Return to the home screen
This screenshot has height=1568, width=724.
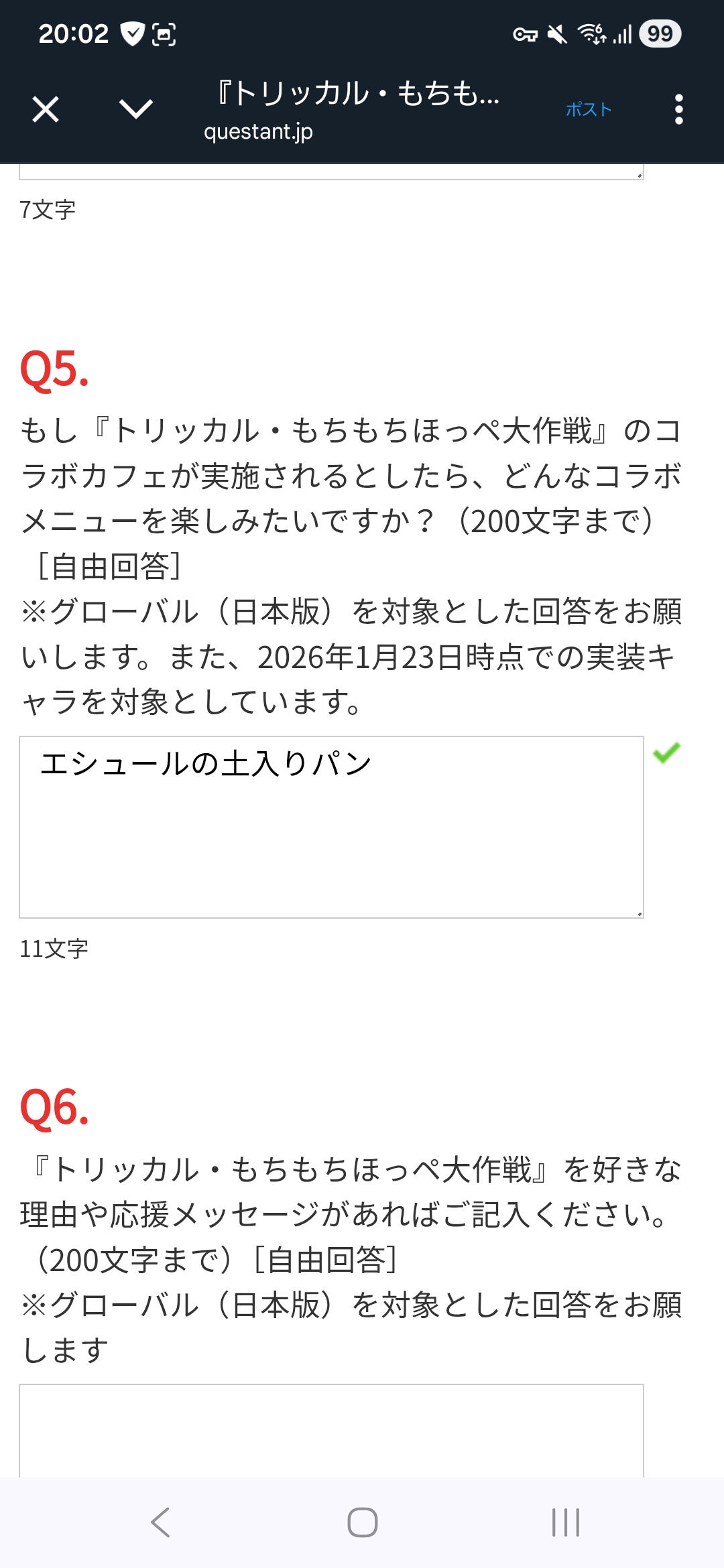(x=362, y=1522)
